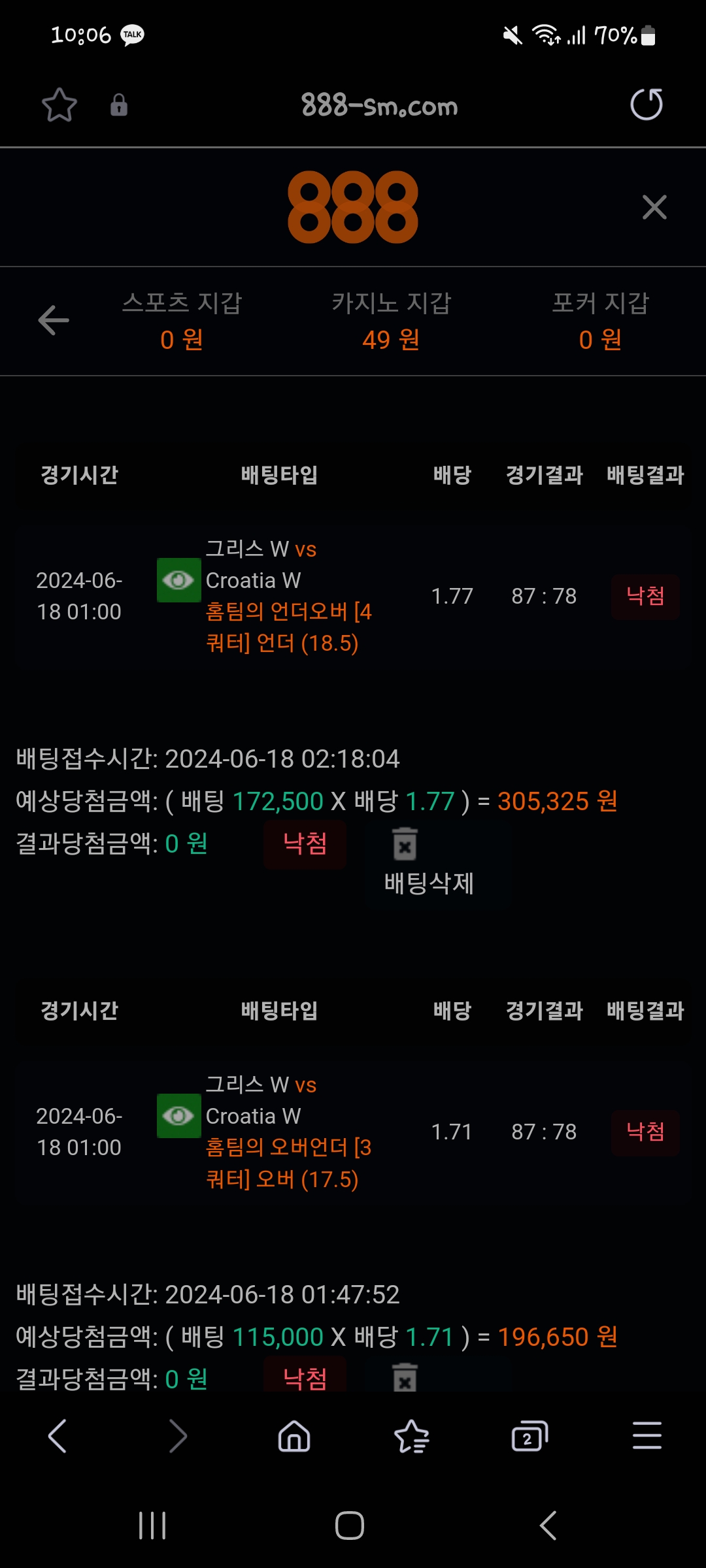This screenshot has height=1568, width=706.
Task: Reload the 888-sm.com page
Action: 646,105
